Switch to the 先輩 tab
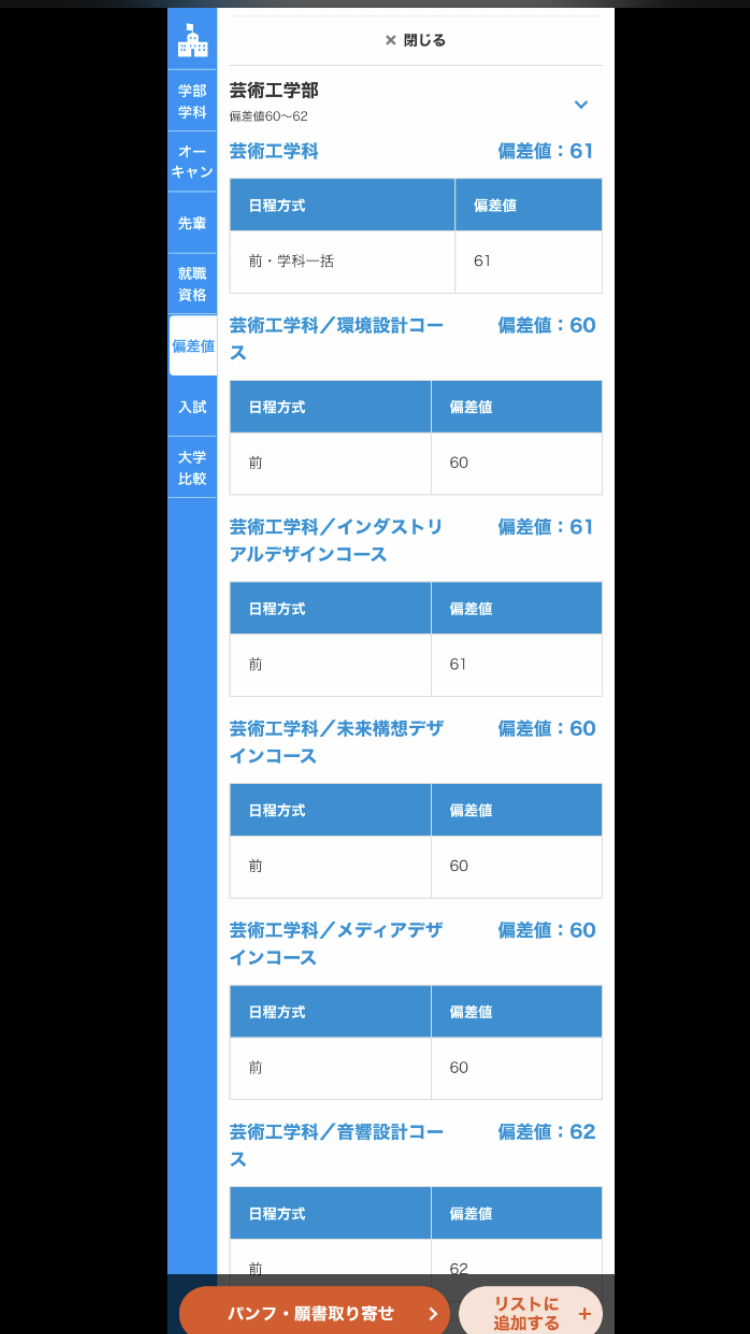The width and height of the screenshot is (750, 1334). (x=192, y=223)
